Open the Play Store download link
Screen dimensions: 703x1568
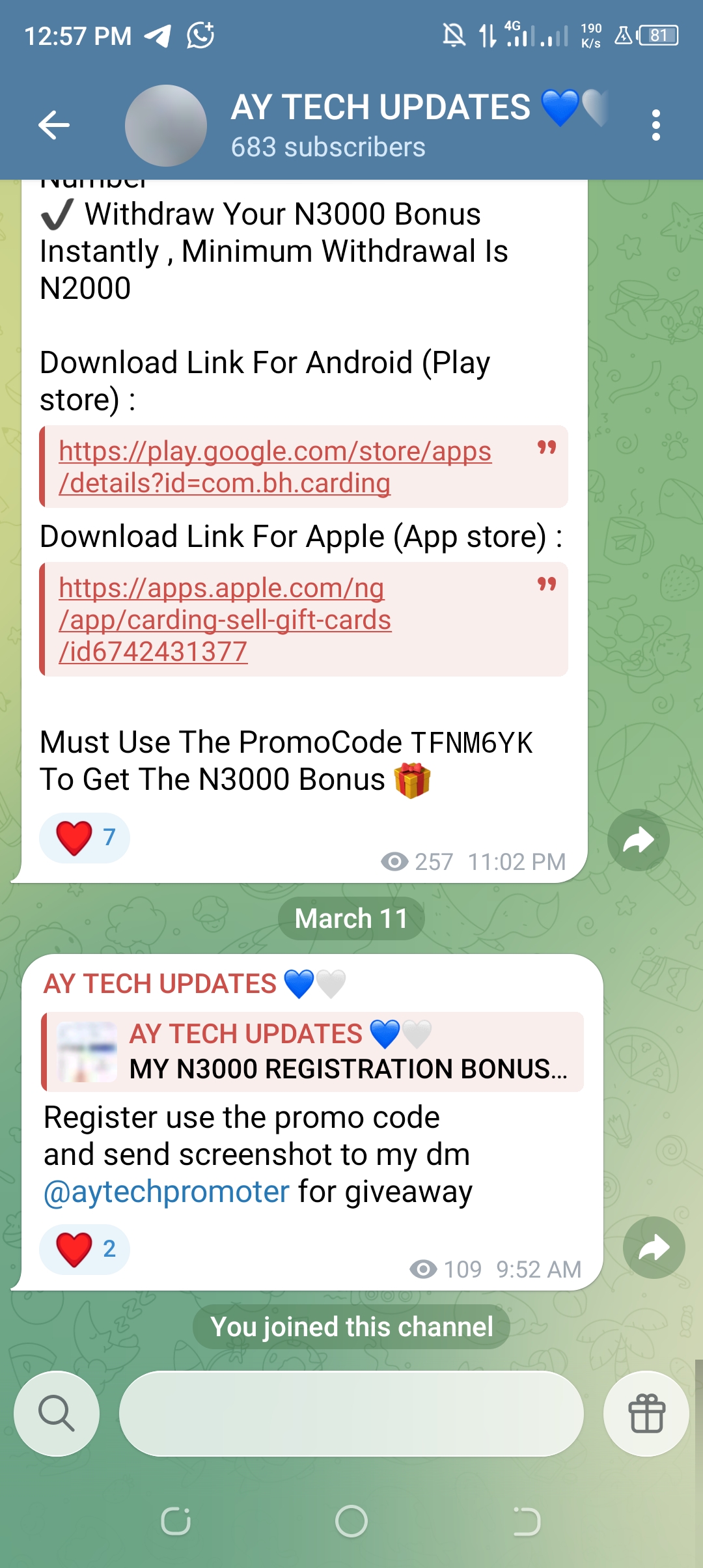point(275,466)
